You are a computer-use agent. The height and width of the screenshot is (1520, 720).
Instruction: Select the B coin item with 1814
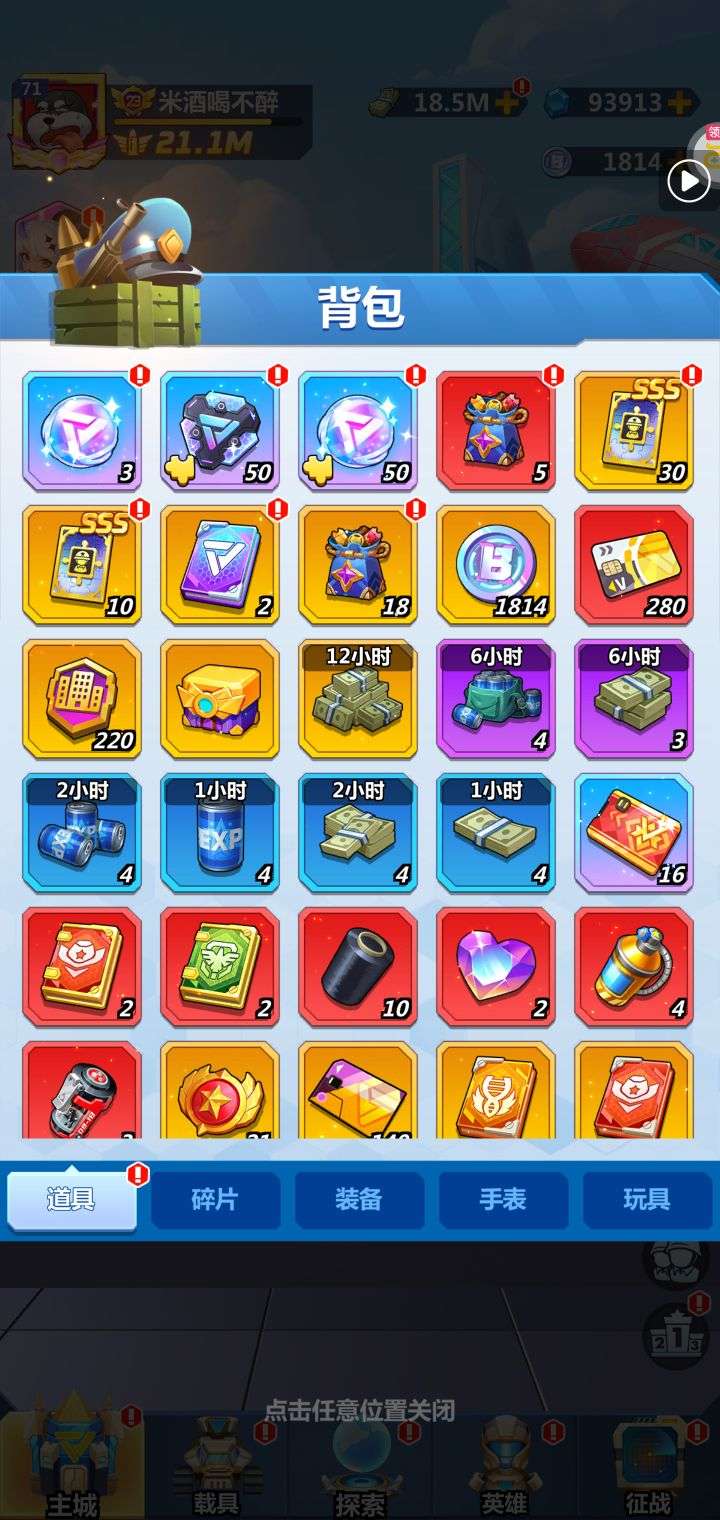(x=496, y=565)
